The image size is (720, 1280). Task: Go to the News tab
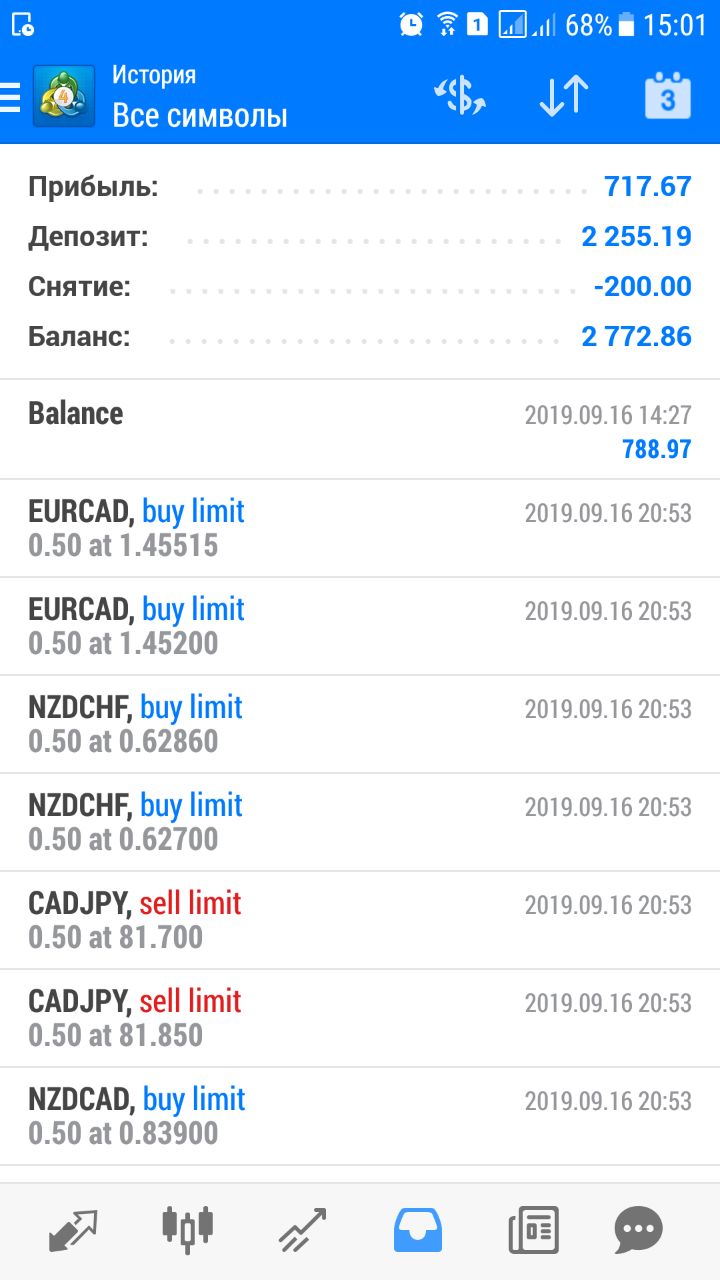click(x=533, y=1230)
